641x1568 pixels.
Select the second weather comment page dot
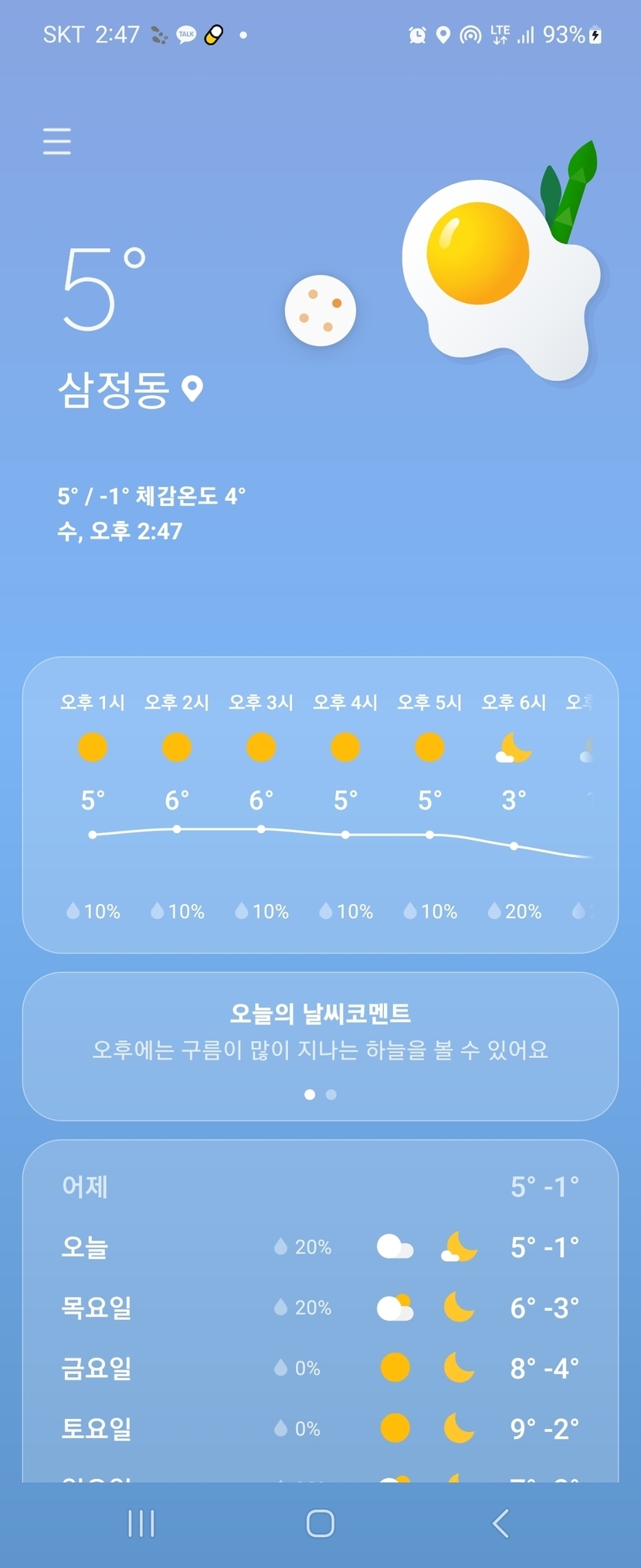[331, 1094]
